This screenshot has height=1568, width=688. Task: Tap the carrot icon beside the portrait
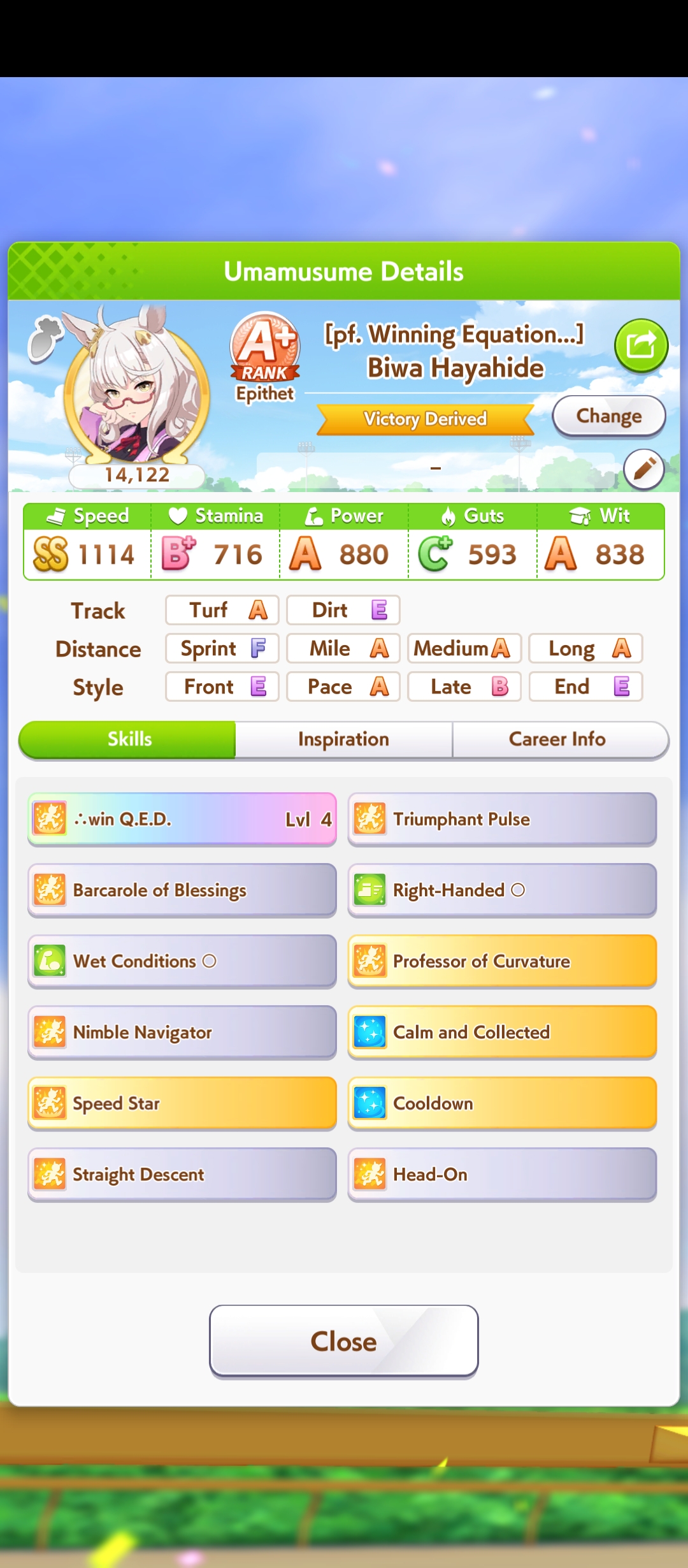(x=45, y=337)
